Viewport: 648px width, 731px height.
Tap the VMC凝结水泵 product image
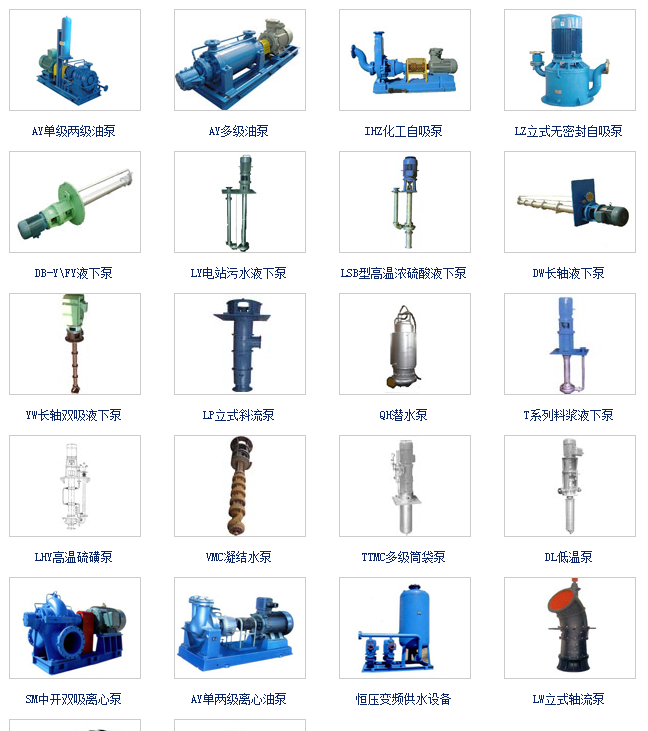(x=240, y=486)
